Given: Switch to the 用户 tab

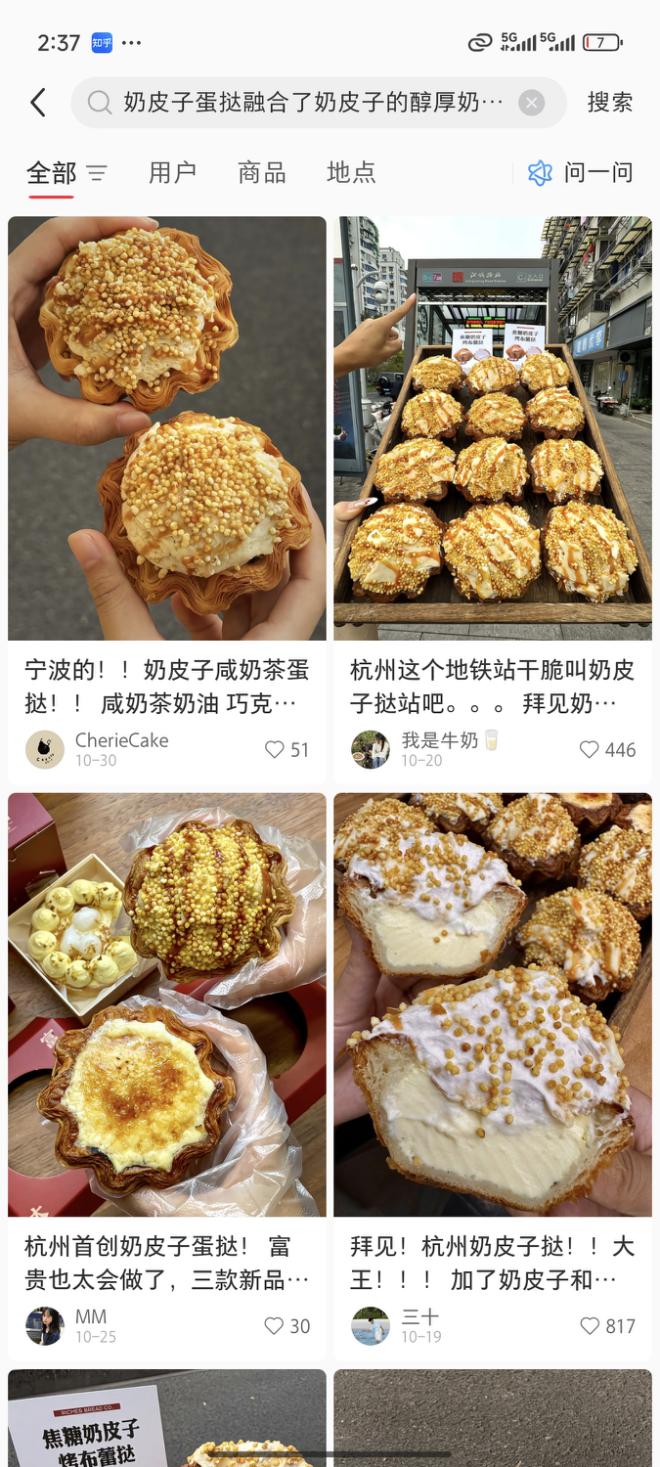Looking at the screenshot, I should click(x=172, y=173).
